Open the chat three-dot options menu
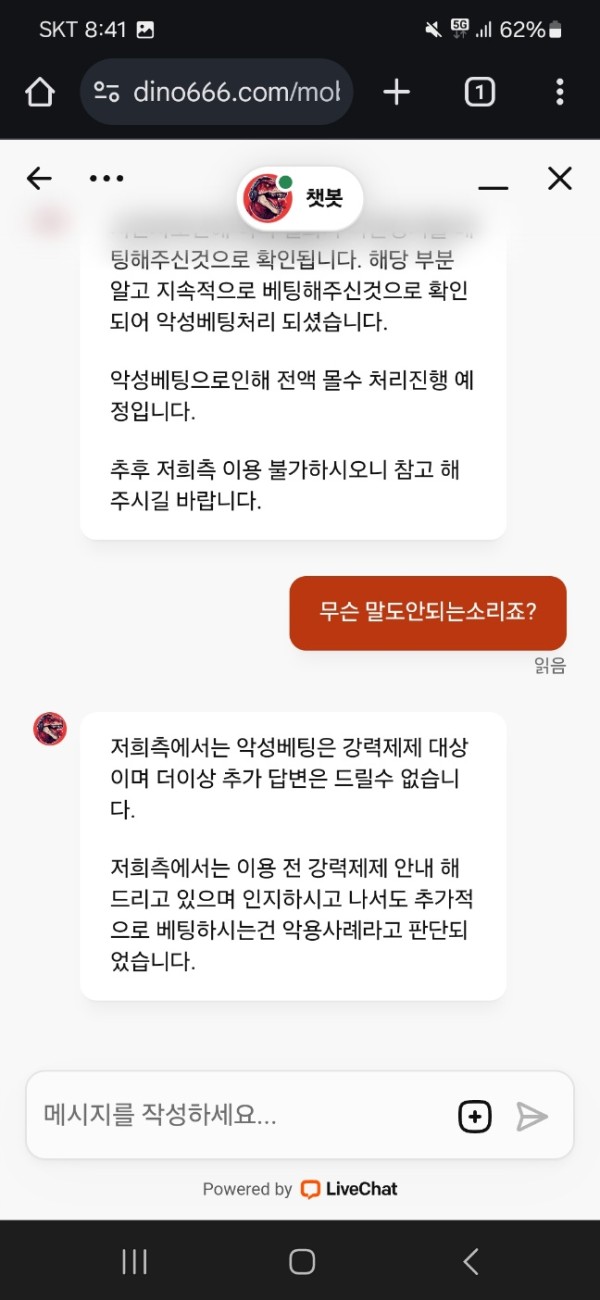This screenshot has width=600, height=1300. 106,179
